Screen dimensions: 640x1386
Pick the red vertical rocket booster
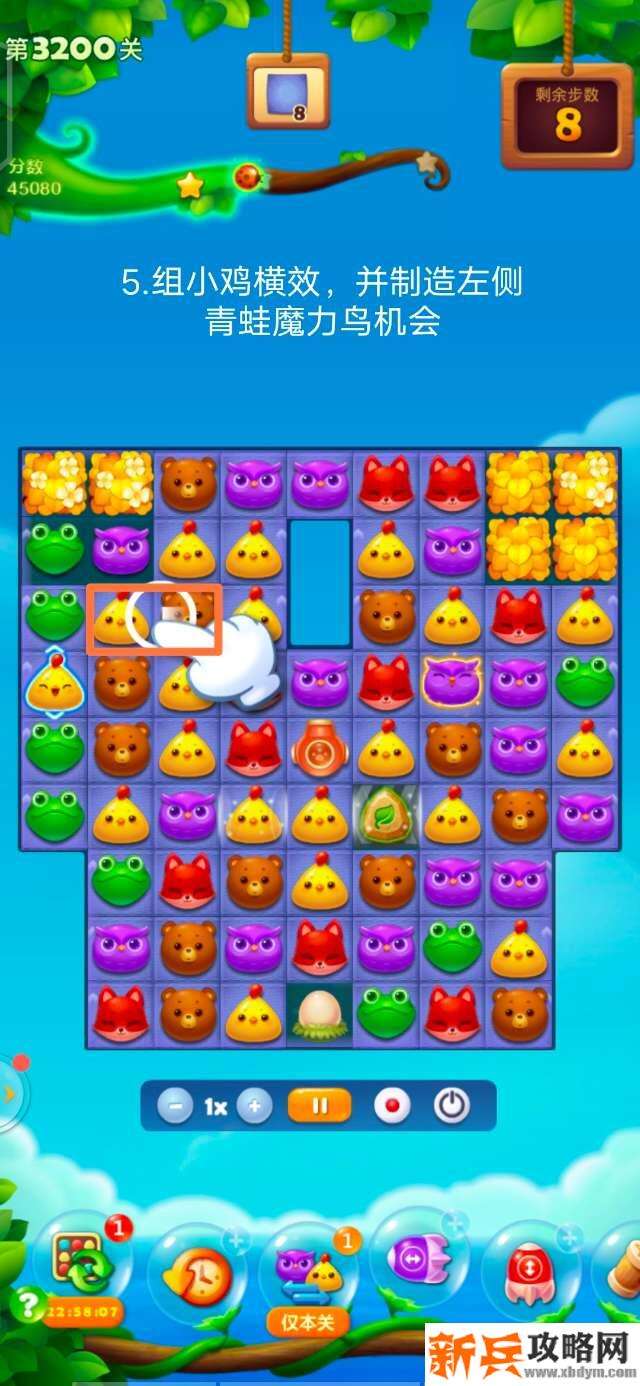[x=528, y=1265]
